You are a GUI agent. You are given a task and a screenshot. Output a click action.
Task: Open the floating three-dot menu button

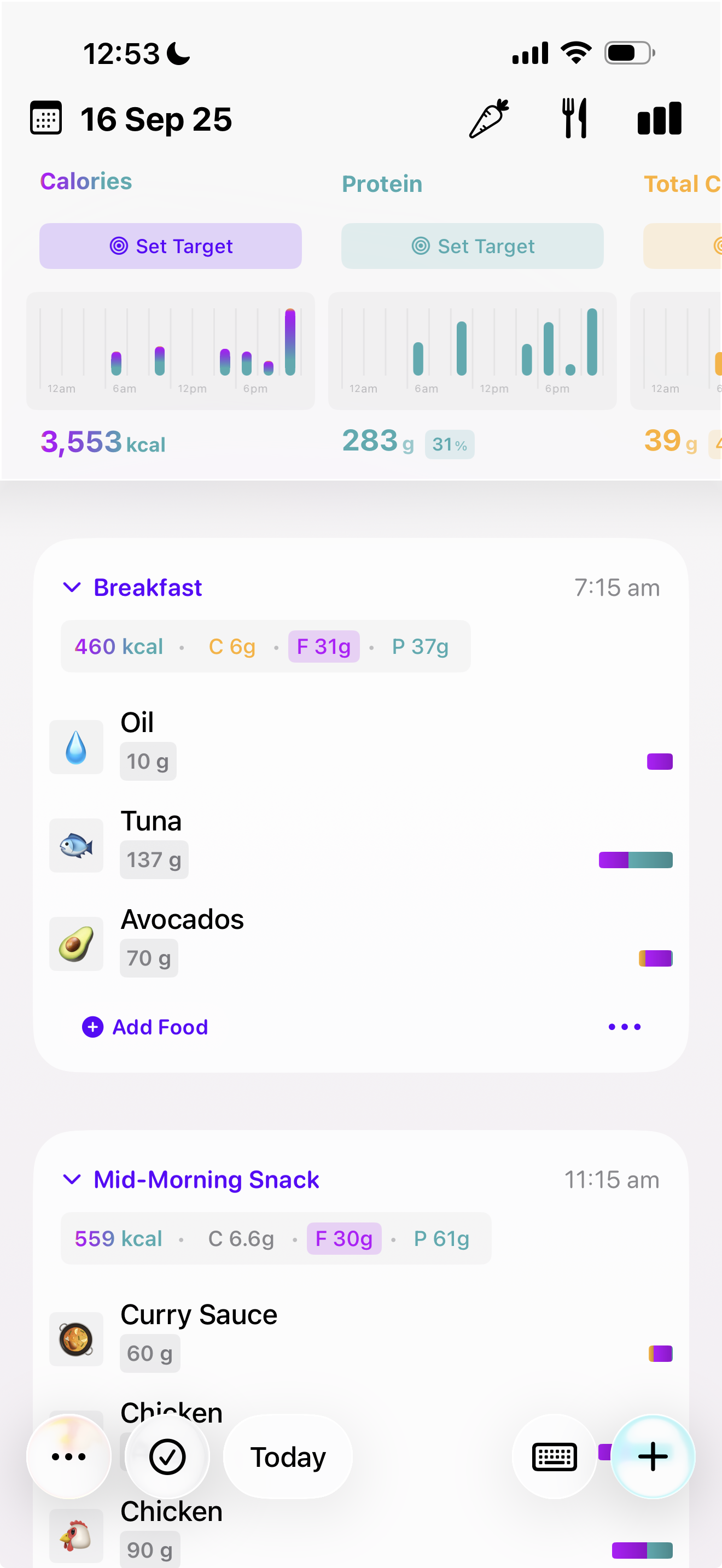point(69,1456)
